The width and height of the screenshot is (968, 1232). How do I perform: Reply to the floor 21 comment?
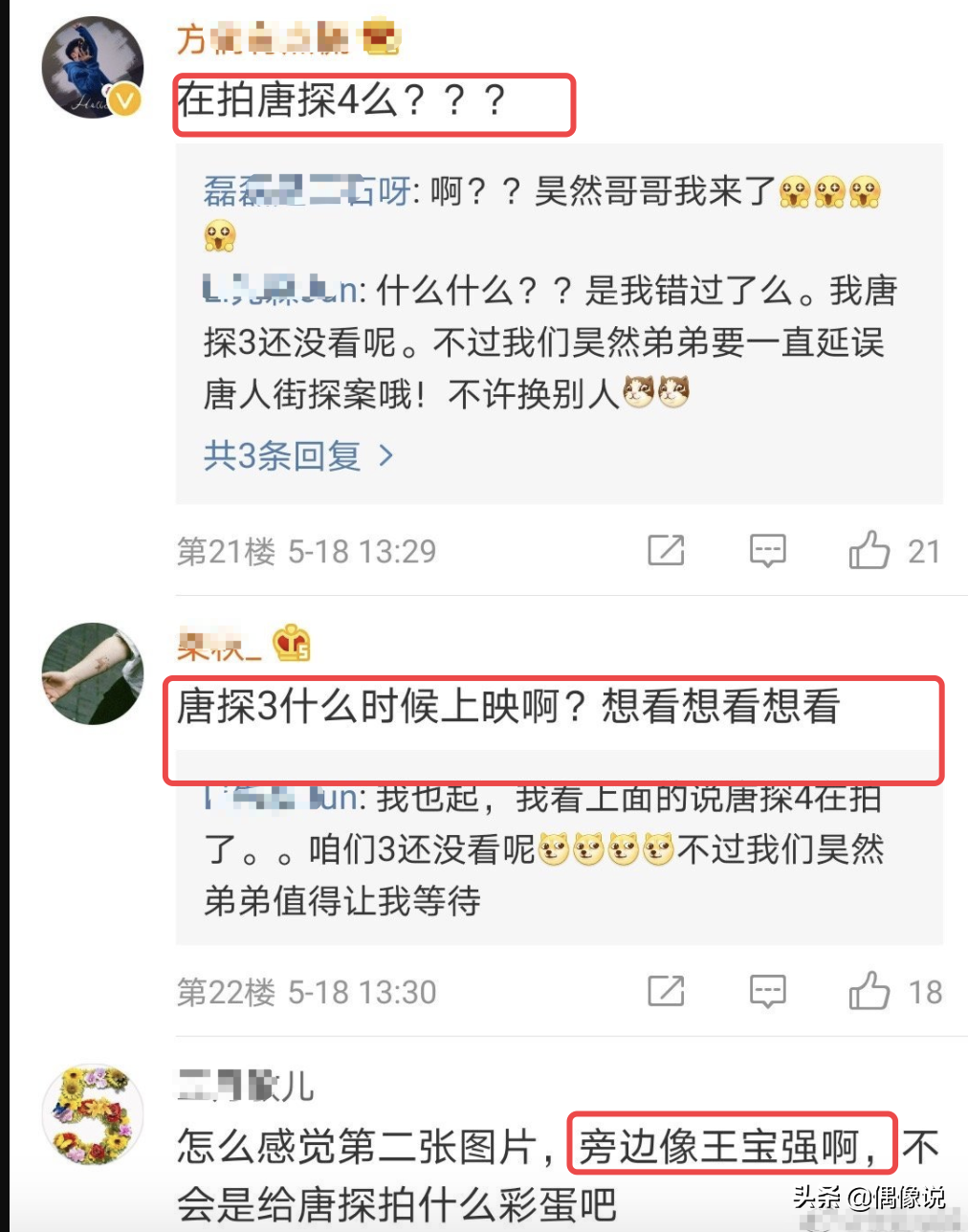[767, 551]
